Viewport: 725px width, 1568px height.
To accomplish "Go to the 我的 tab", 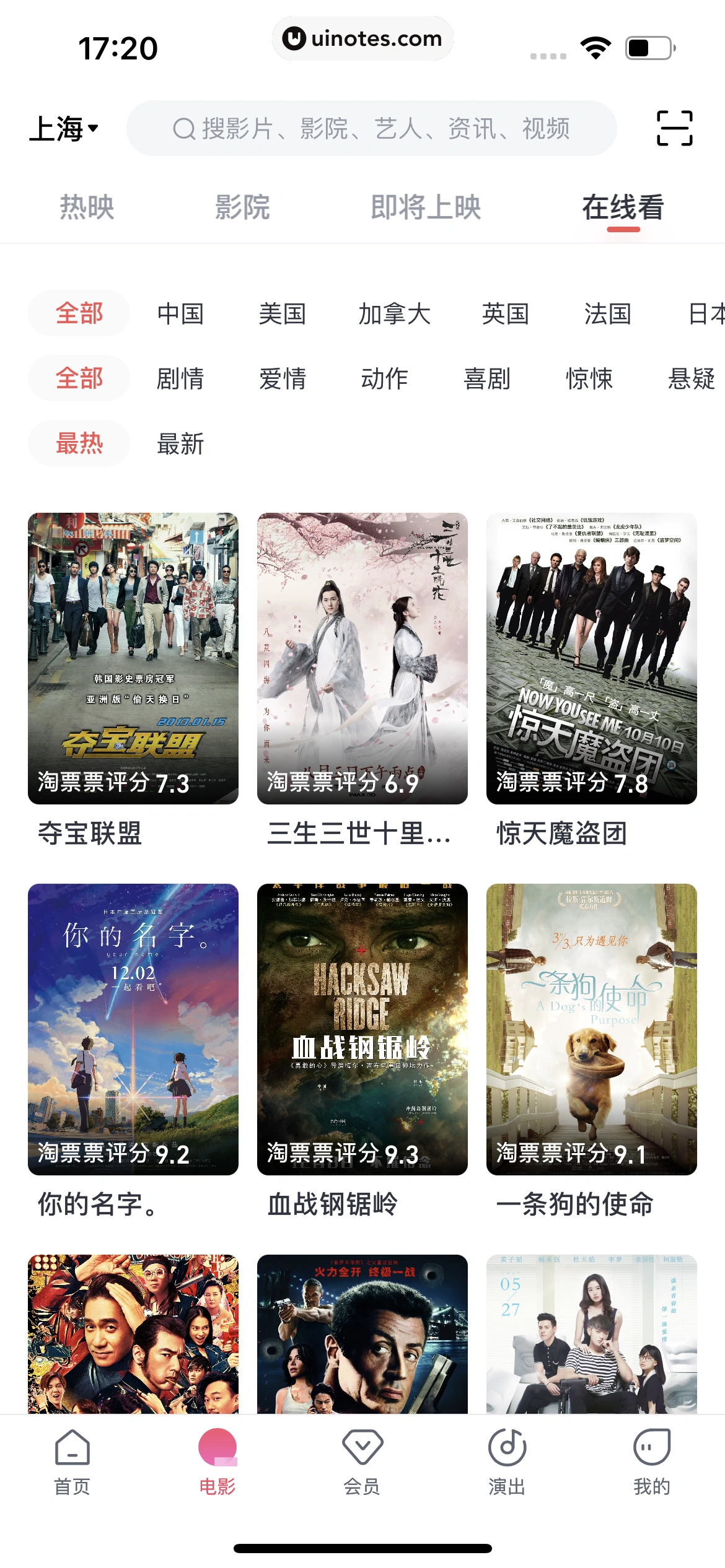I will (x=652, y=1461).
